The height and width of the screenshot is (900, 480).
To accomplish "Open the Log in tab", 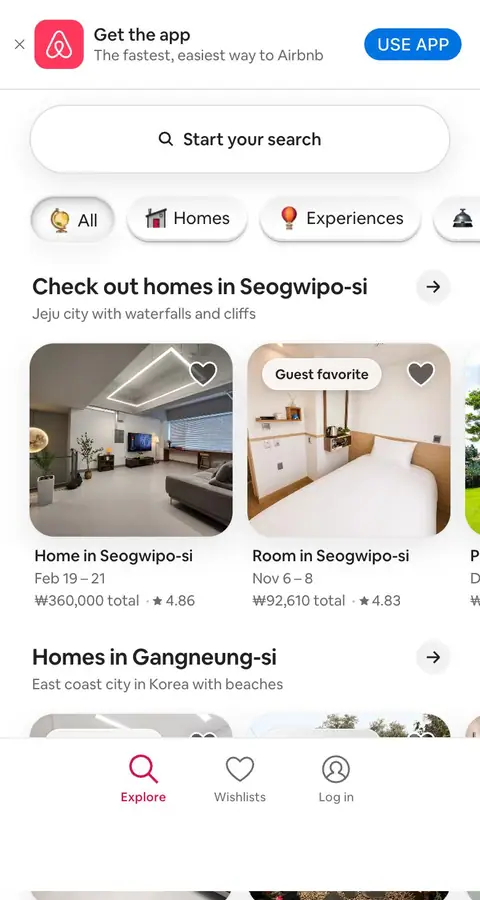I will click(336, 778).
